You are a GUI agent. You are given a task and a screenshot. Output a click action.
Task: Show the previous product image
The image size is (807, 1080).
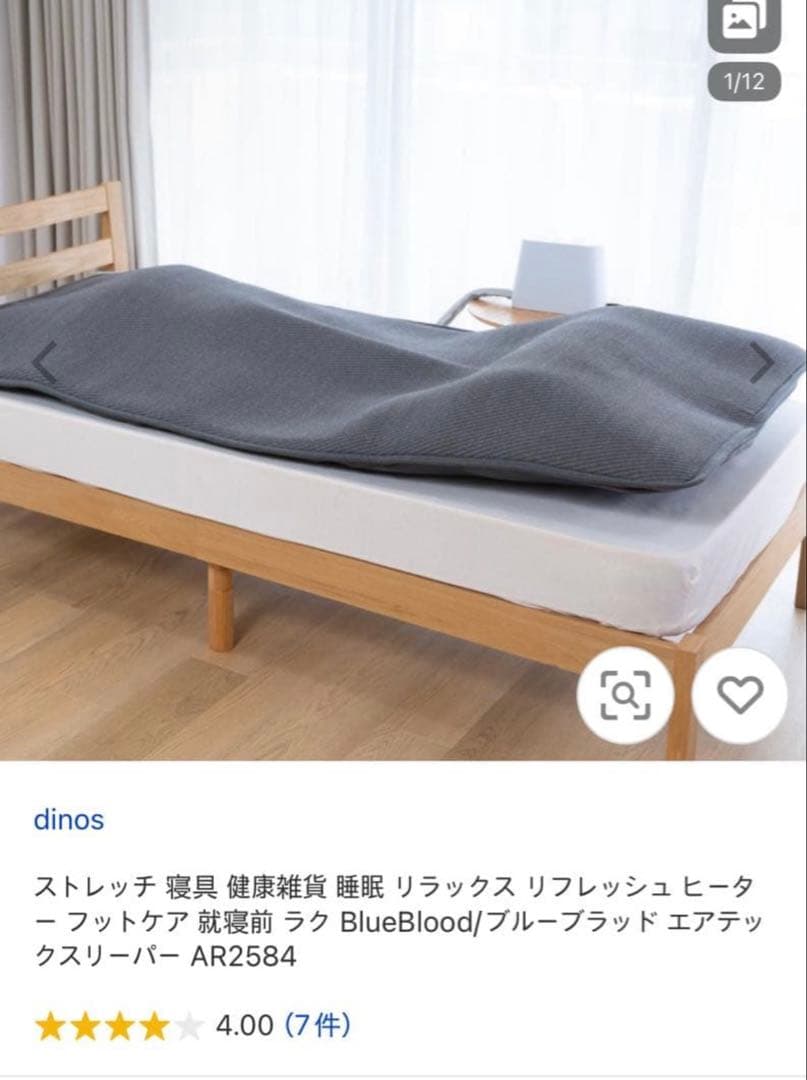[45, 364]
